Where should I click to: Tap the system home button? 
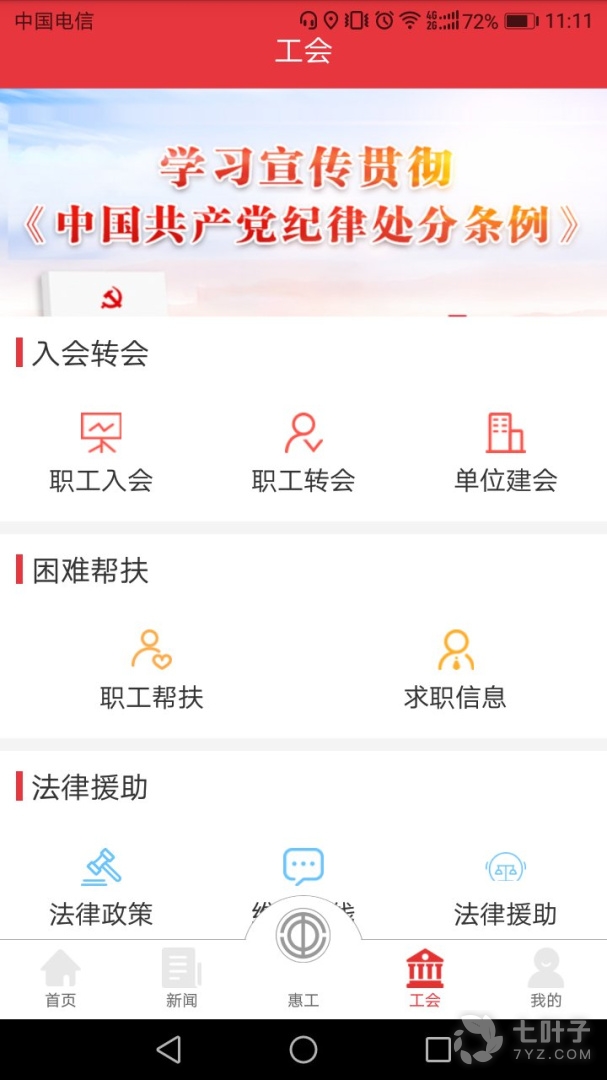tap(303, 1049)
